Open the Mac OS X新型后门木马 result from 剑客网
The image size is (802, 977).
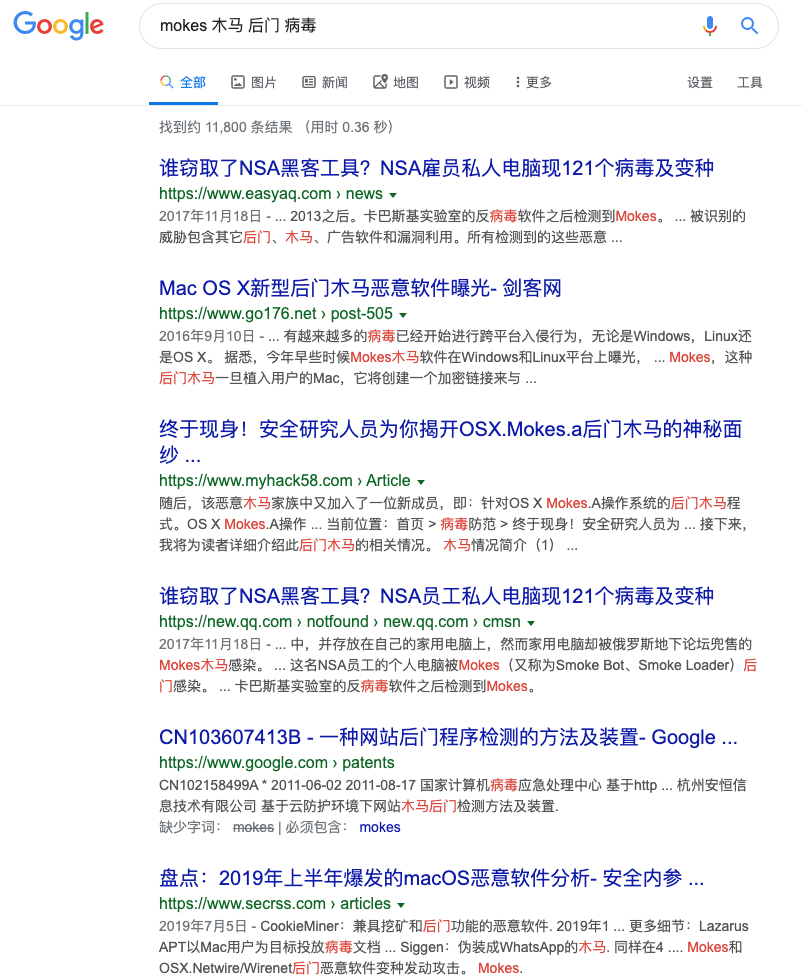pos(360,289)
